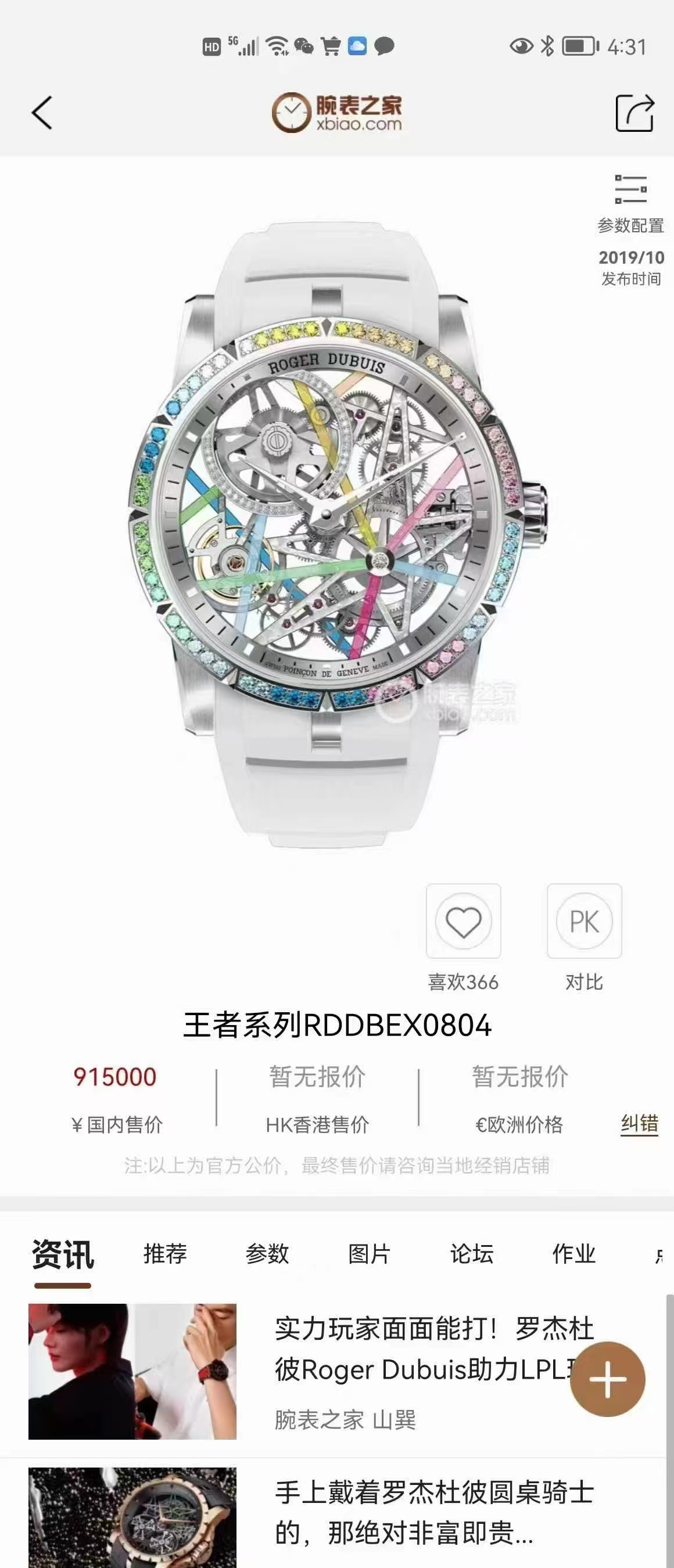Like this watch with heart button
The height and width of the screenshot is (1568, 674).
point(463,921)
